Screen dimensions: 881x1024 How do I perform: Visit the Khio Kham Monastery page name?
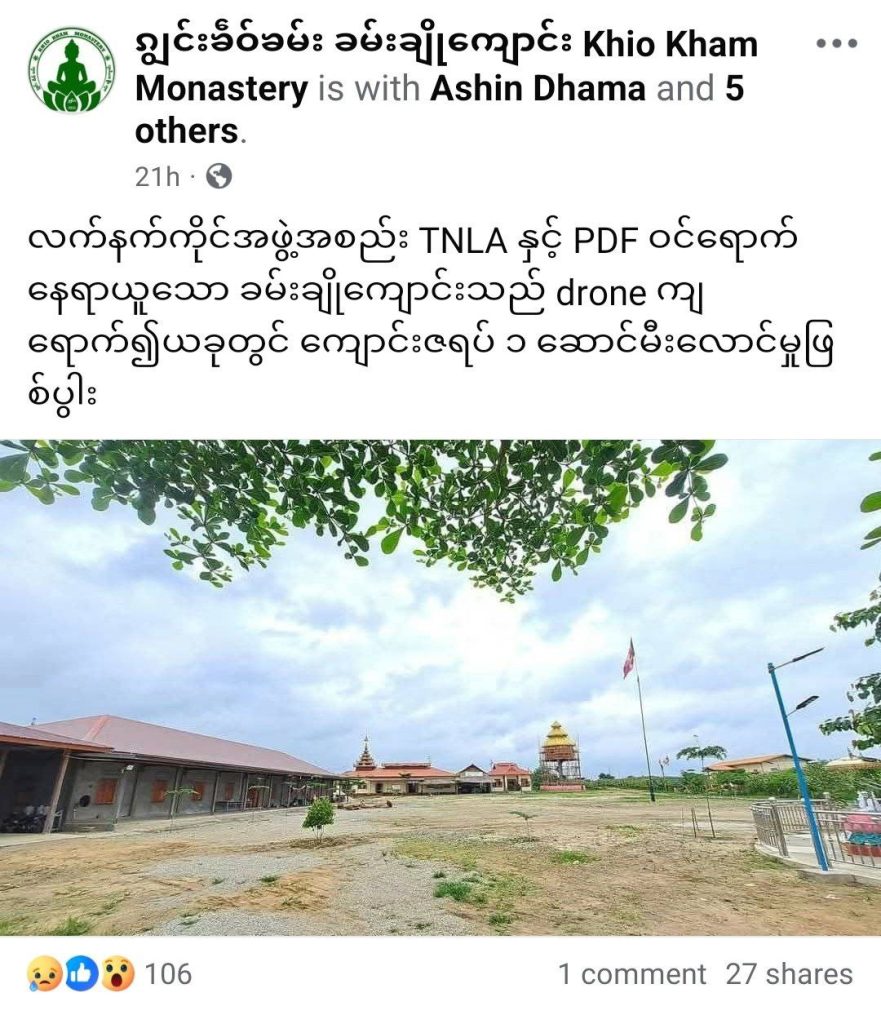pos(445,45)
